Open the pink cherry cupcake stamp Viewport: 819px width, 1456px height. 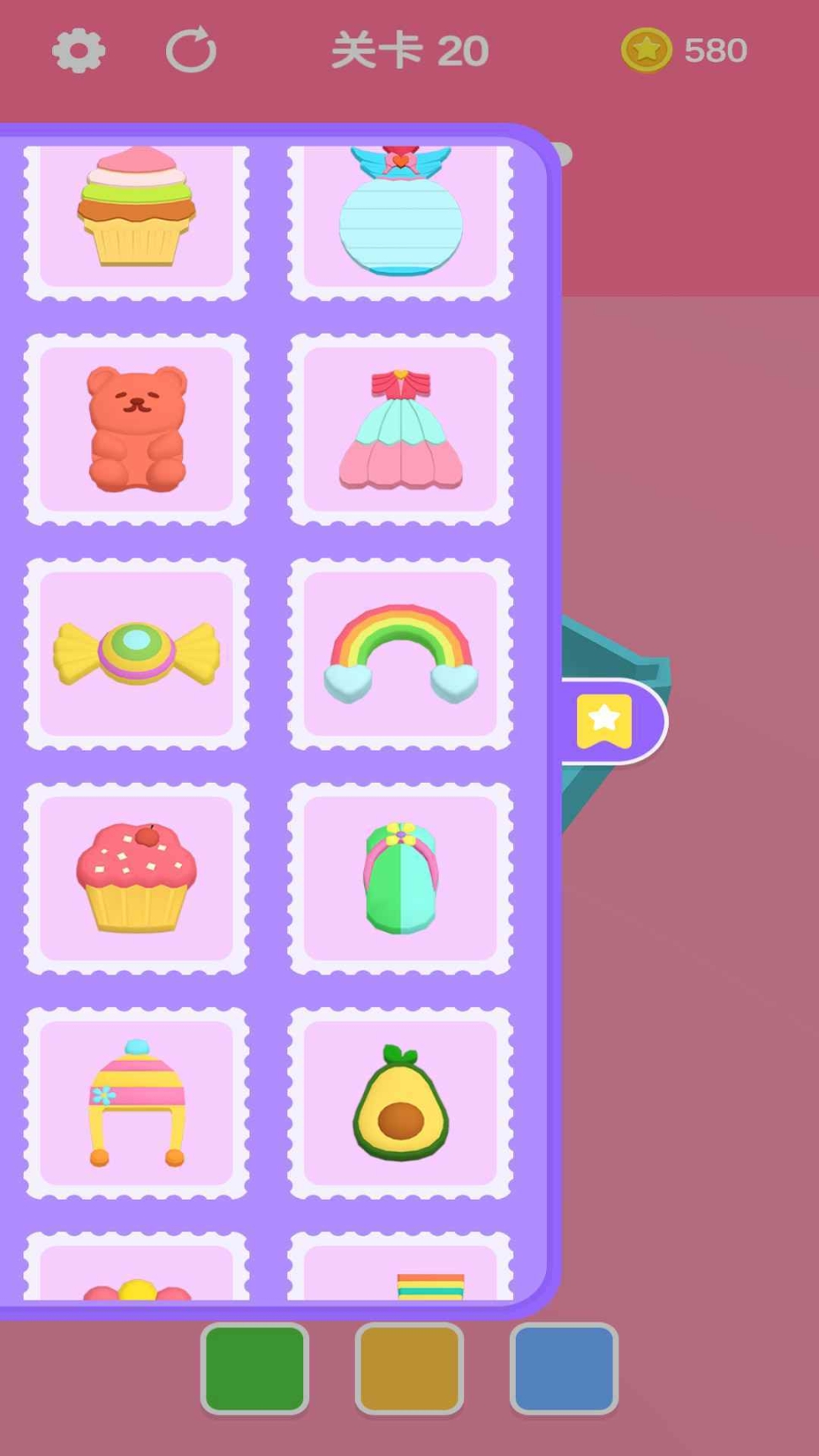[x=136, y=878]
